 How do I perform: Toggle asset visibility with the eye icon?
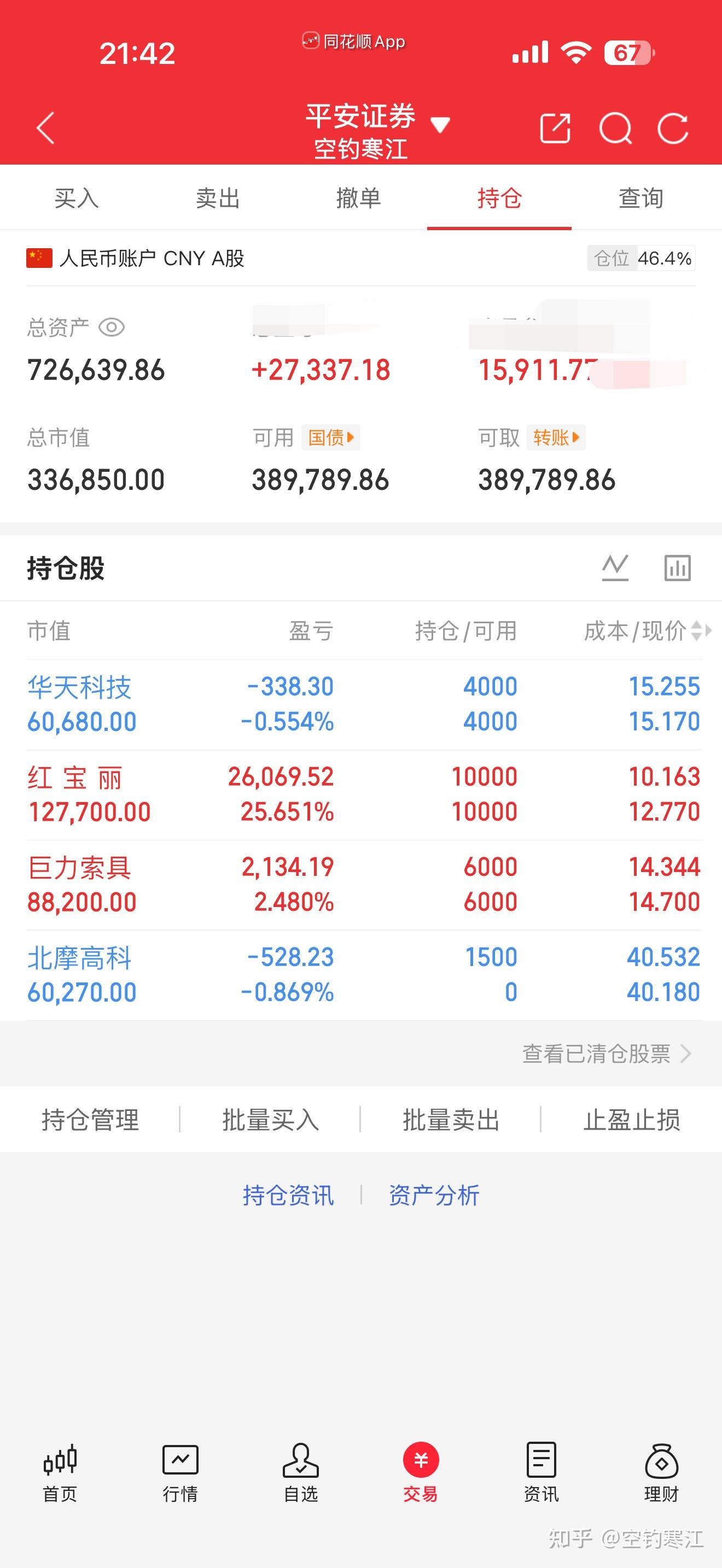112,327
